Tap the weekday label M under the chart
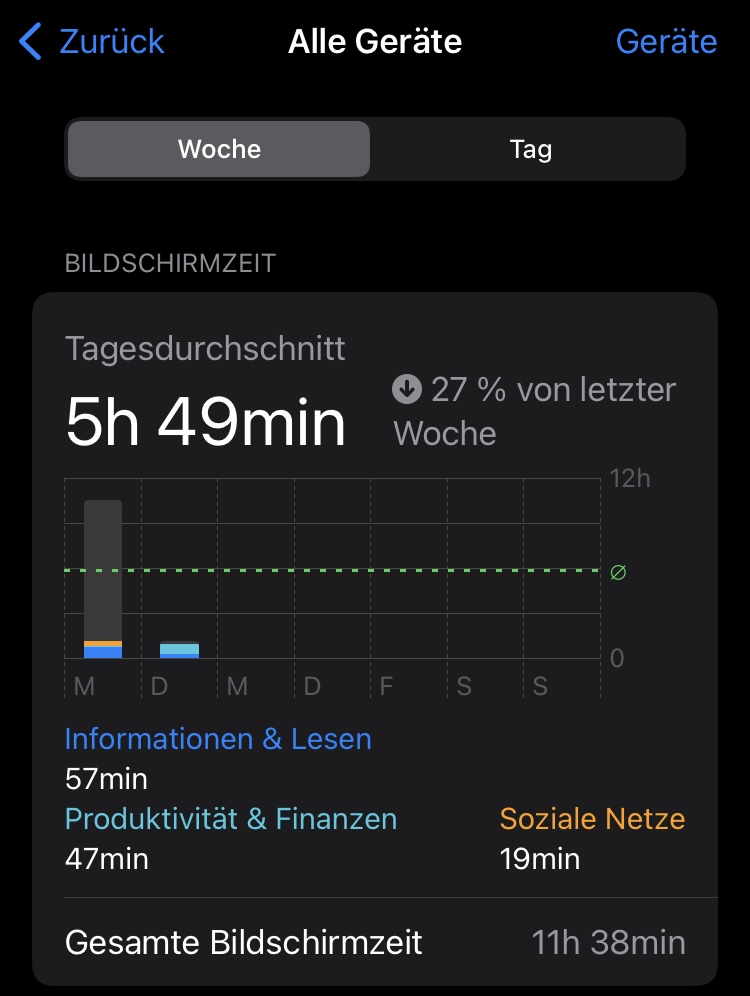This screenshot has height=996, width=750. [x=85, y=686]
